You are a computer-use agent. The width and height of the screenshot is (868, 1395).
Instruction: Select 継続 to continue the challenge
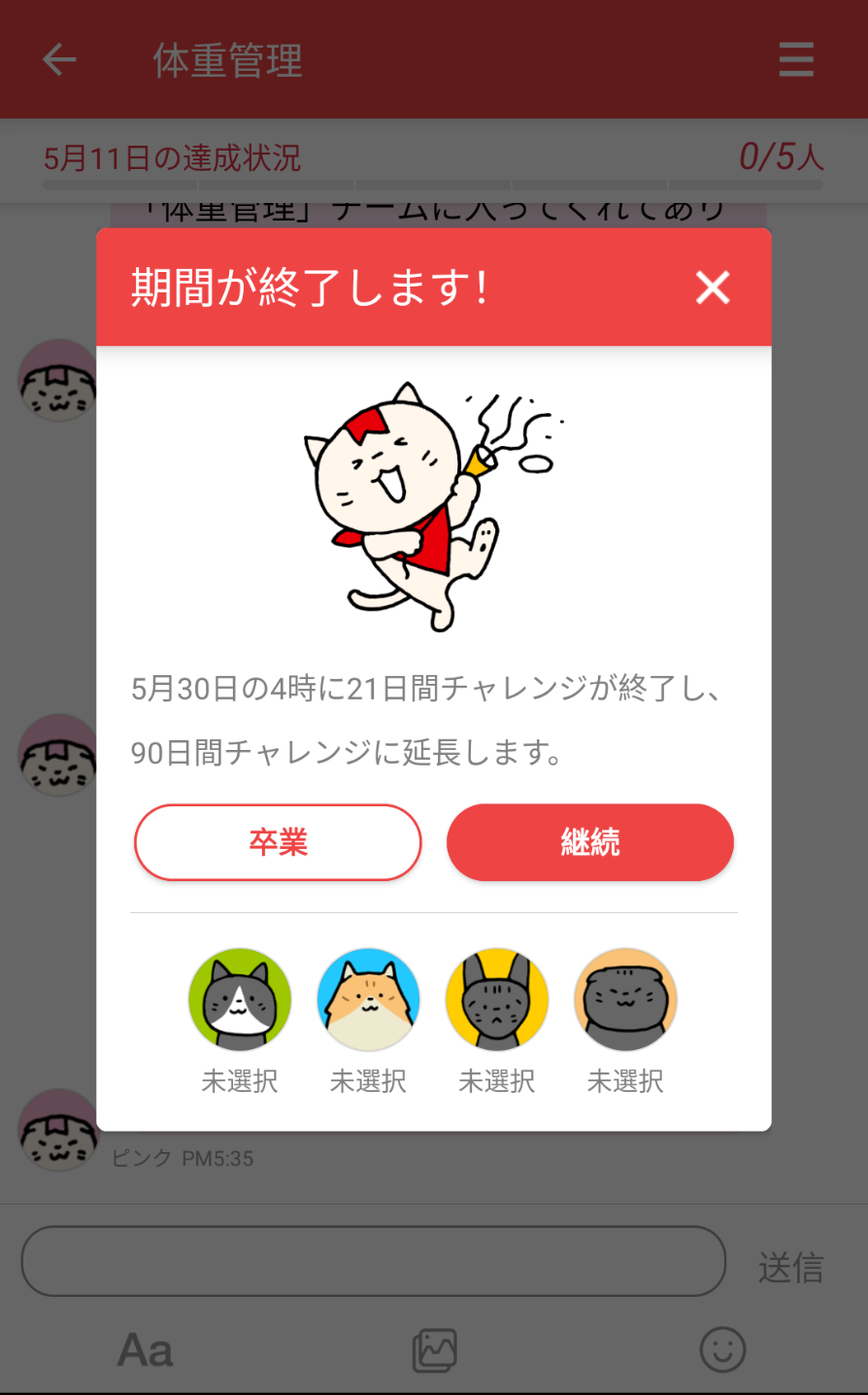[x=589, y=842]
